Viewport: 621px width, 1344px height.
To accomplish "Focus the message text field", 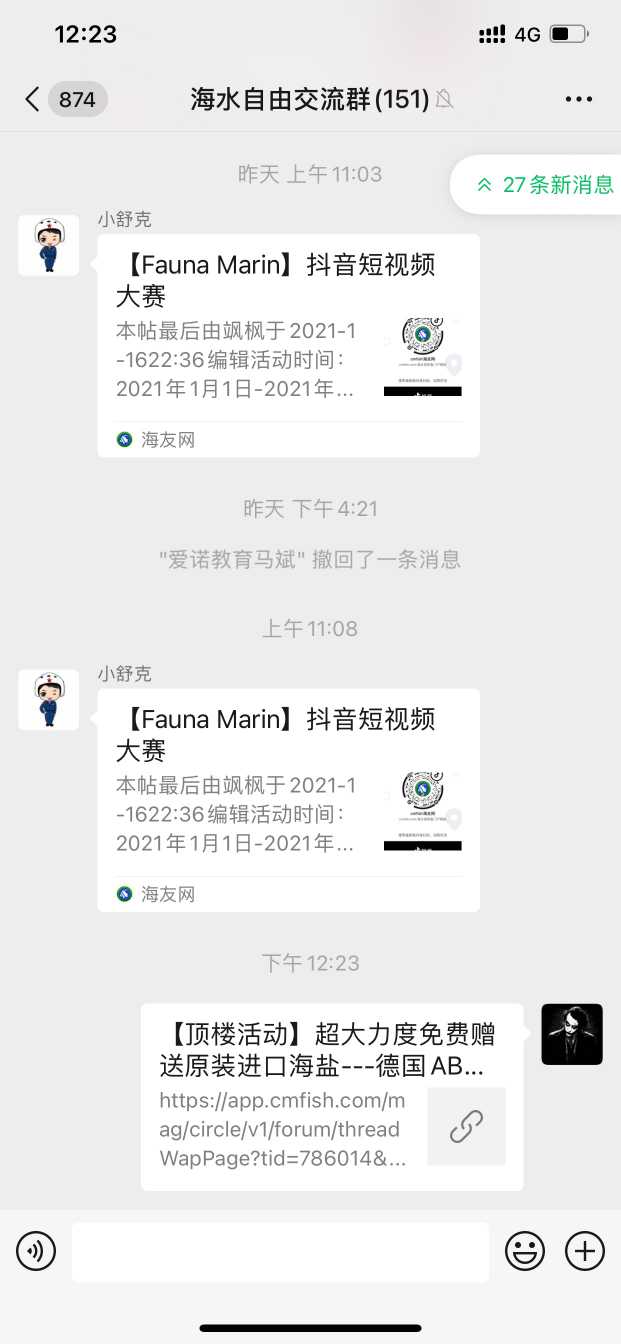I will (x=280, y=1251).
